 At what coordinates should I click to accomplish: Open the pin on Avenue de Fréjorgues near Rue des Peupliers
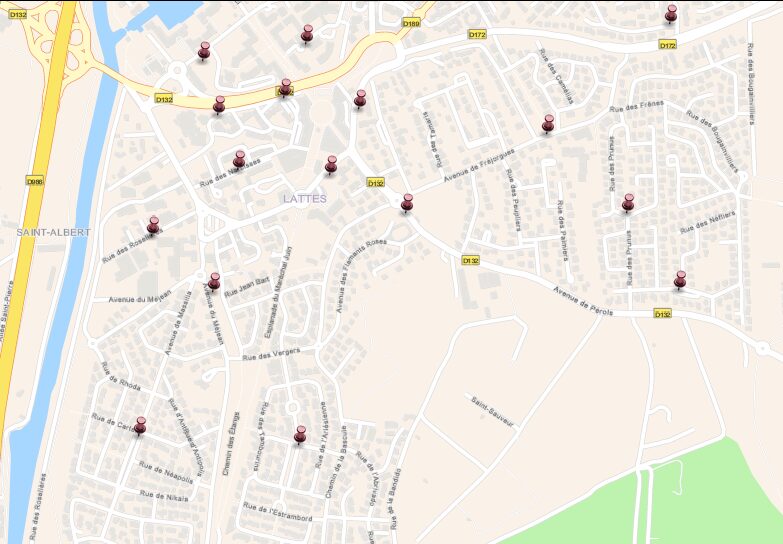tap(548, 122)
